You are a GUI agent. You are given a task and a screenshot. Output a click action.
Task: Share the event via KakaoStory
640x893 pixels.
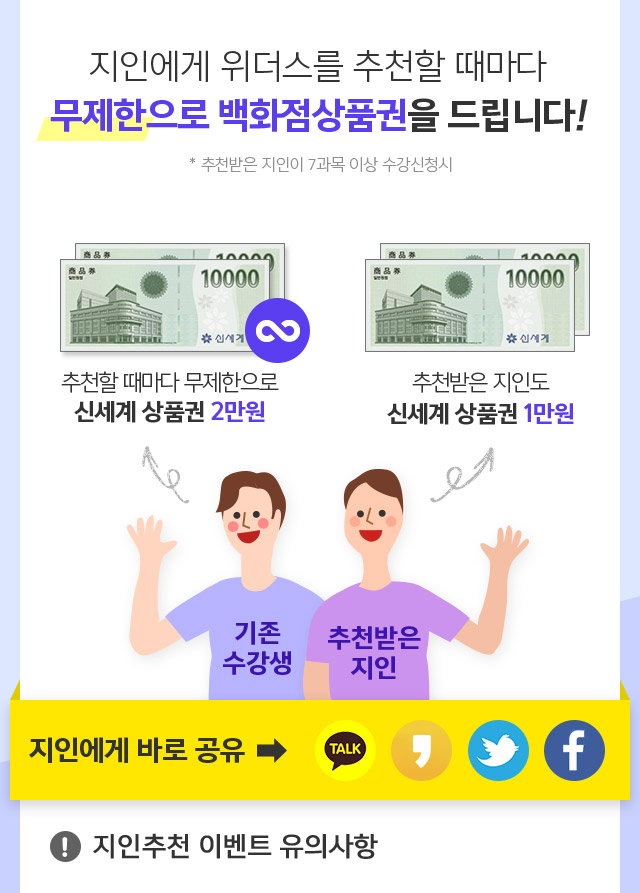click(421, 750)
